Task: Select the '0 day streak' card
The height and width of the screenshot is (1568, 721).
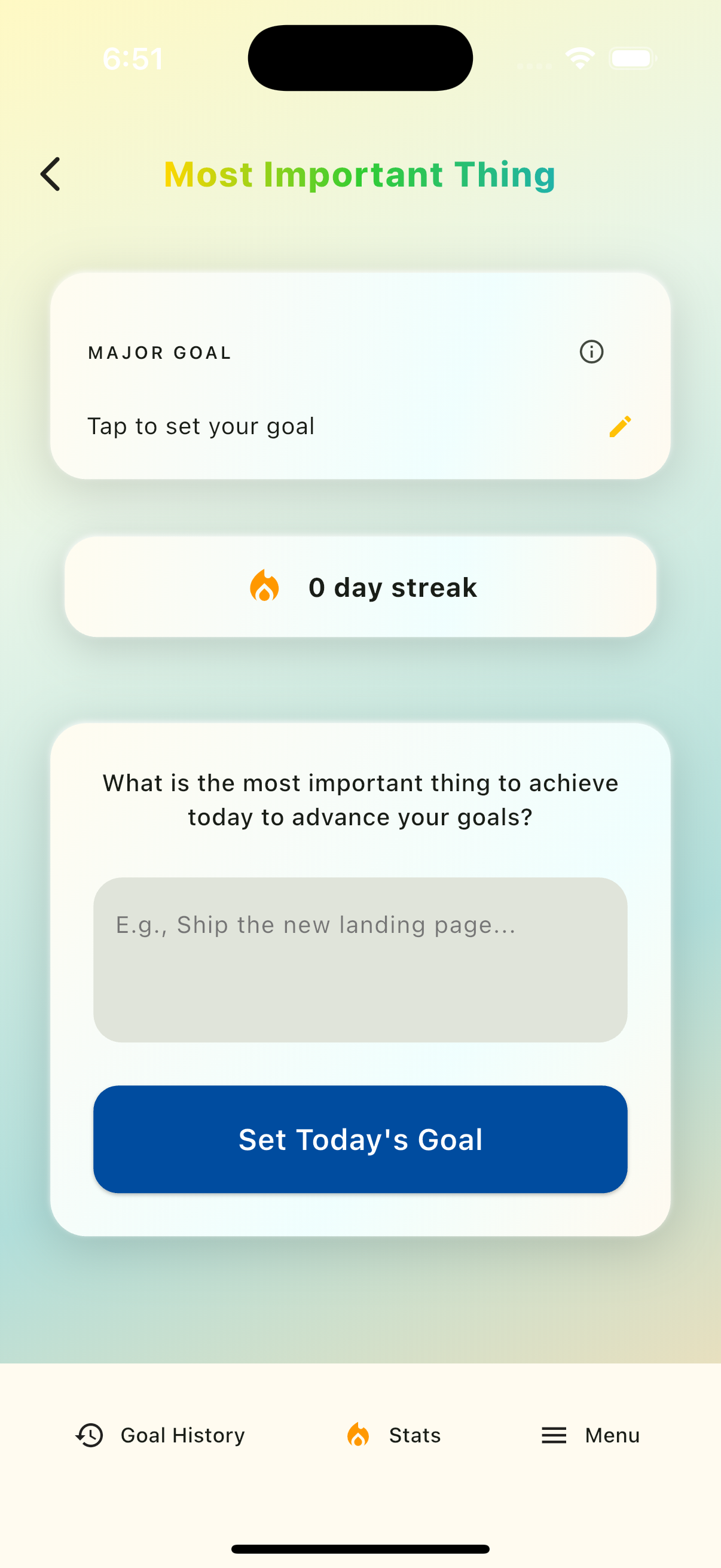Action: (360, 586)
